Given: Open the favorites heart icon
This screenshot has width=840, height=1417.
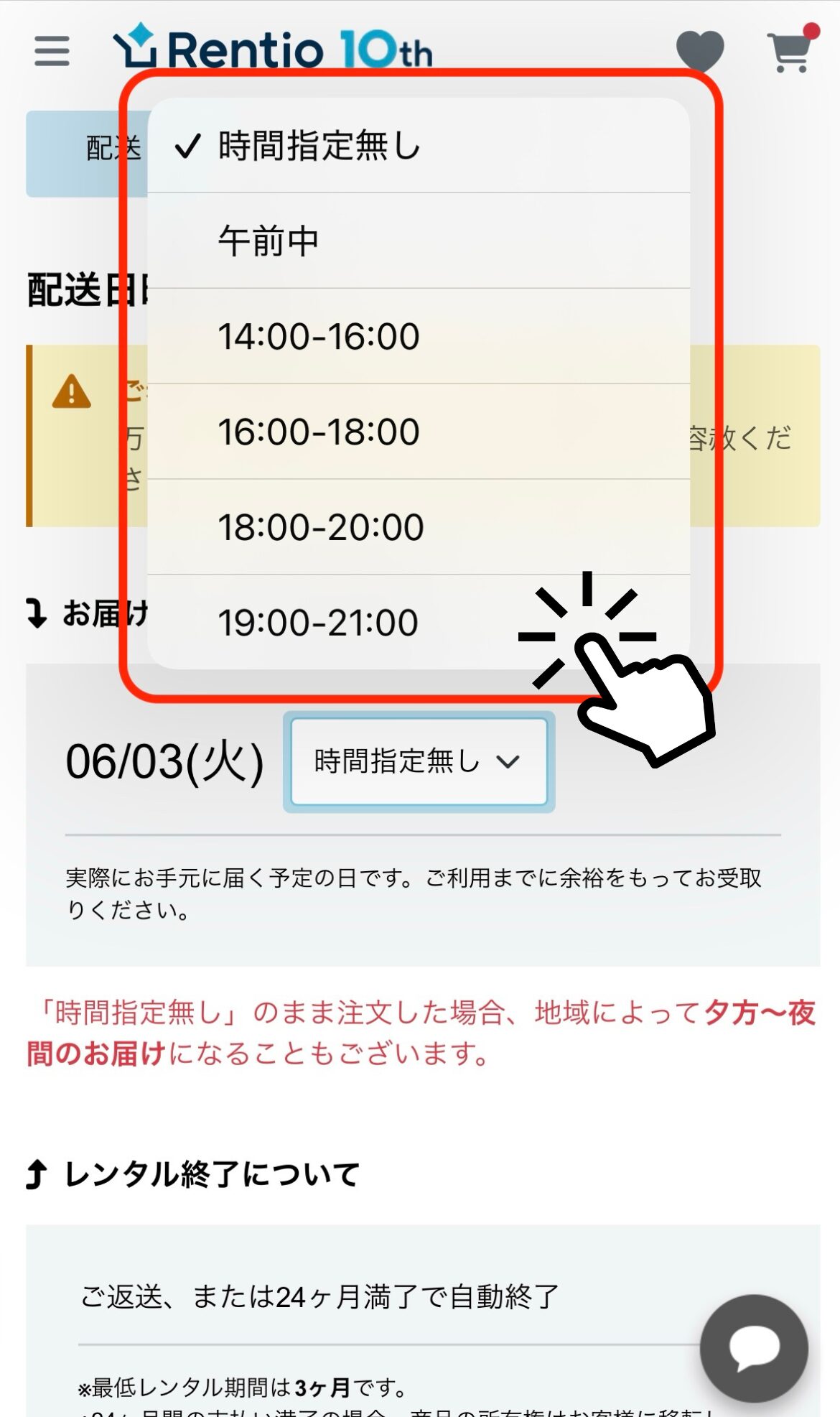Looking at the screenshot, I should pyautogui.click(x=700, y=50).
